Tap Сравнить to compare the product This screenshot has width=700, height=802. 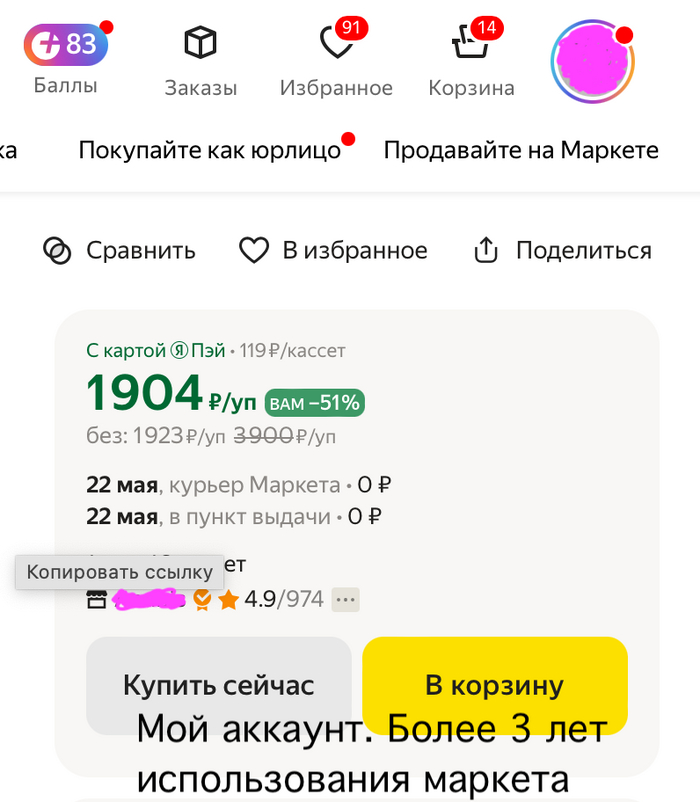[120, 251]
